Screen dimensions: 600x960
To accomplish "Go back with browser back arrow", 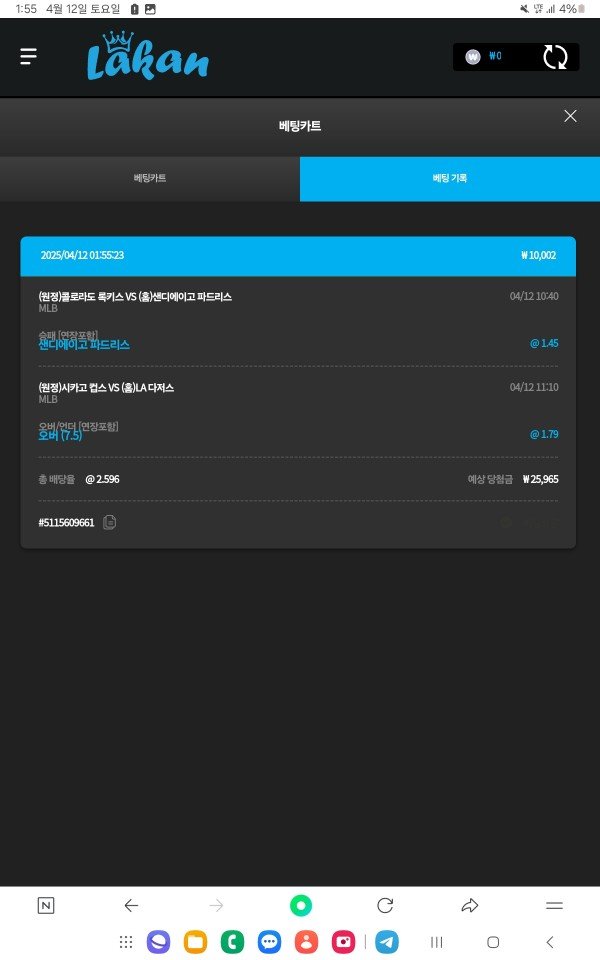I will pos(131,905).
